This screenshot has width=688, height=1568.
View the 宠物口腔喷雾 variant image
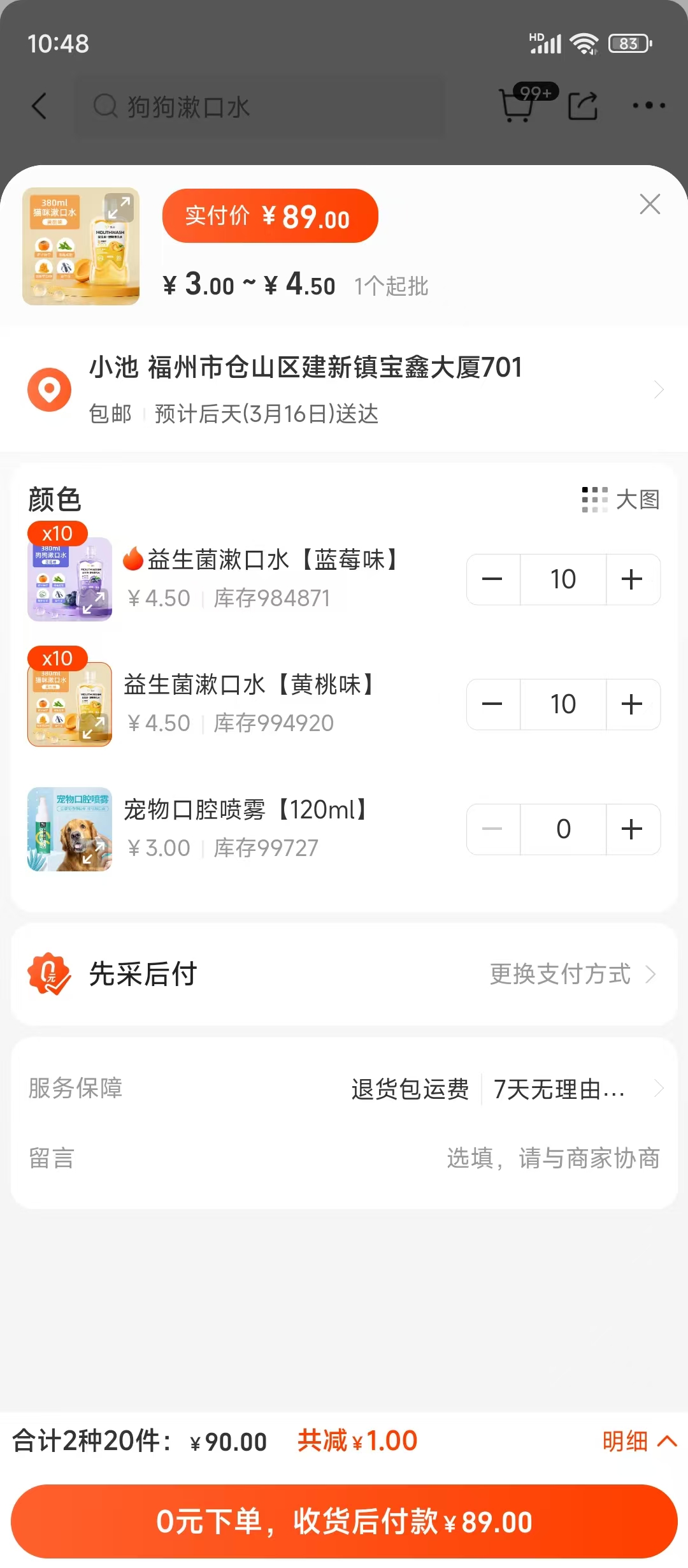click(70, 829)
